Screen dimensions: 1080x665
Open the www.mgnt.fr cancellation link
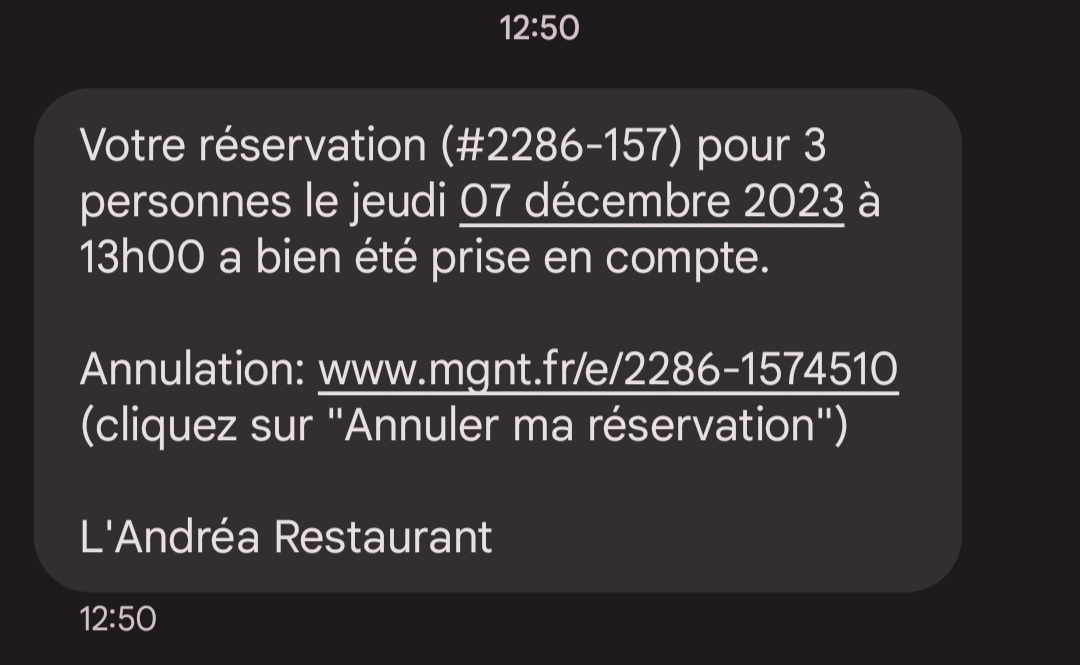pos(608,370)
